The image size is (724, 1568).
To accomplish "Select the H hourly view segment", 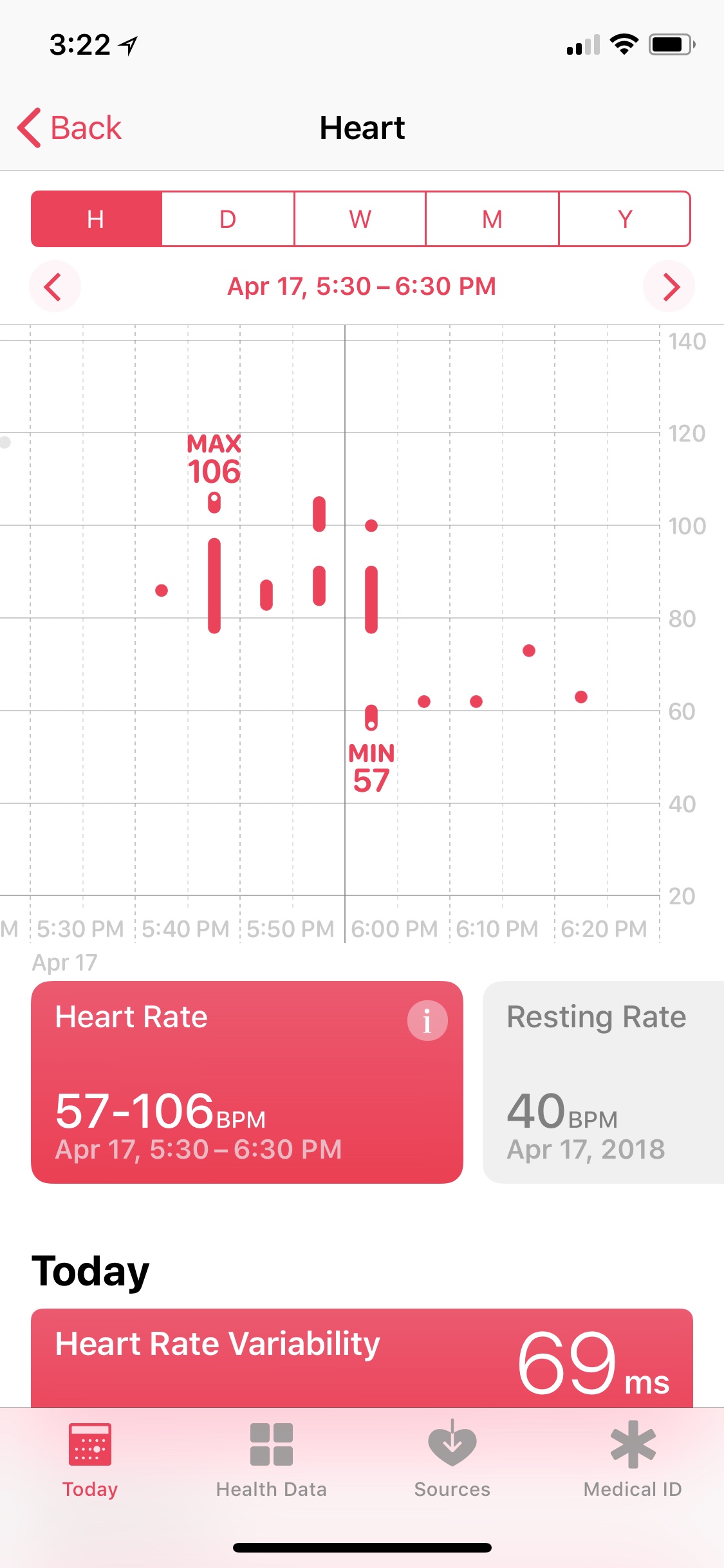I will 96,219.
